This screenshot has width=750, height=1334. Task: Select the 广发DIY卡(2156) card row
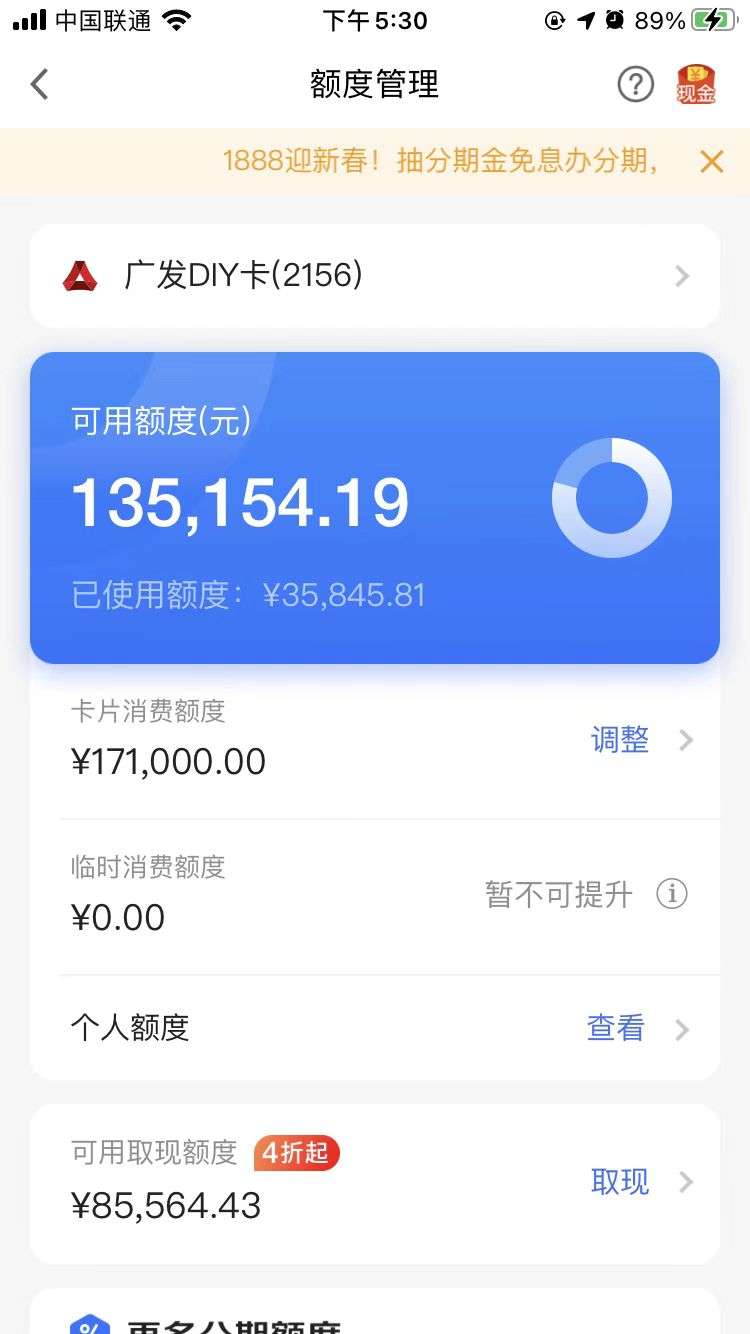pos(375,276)
